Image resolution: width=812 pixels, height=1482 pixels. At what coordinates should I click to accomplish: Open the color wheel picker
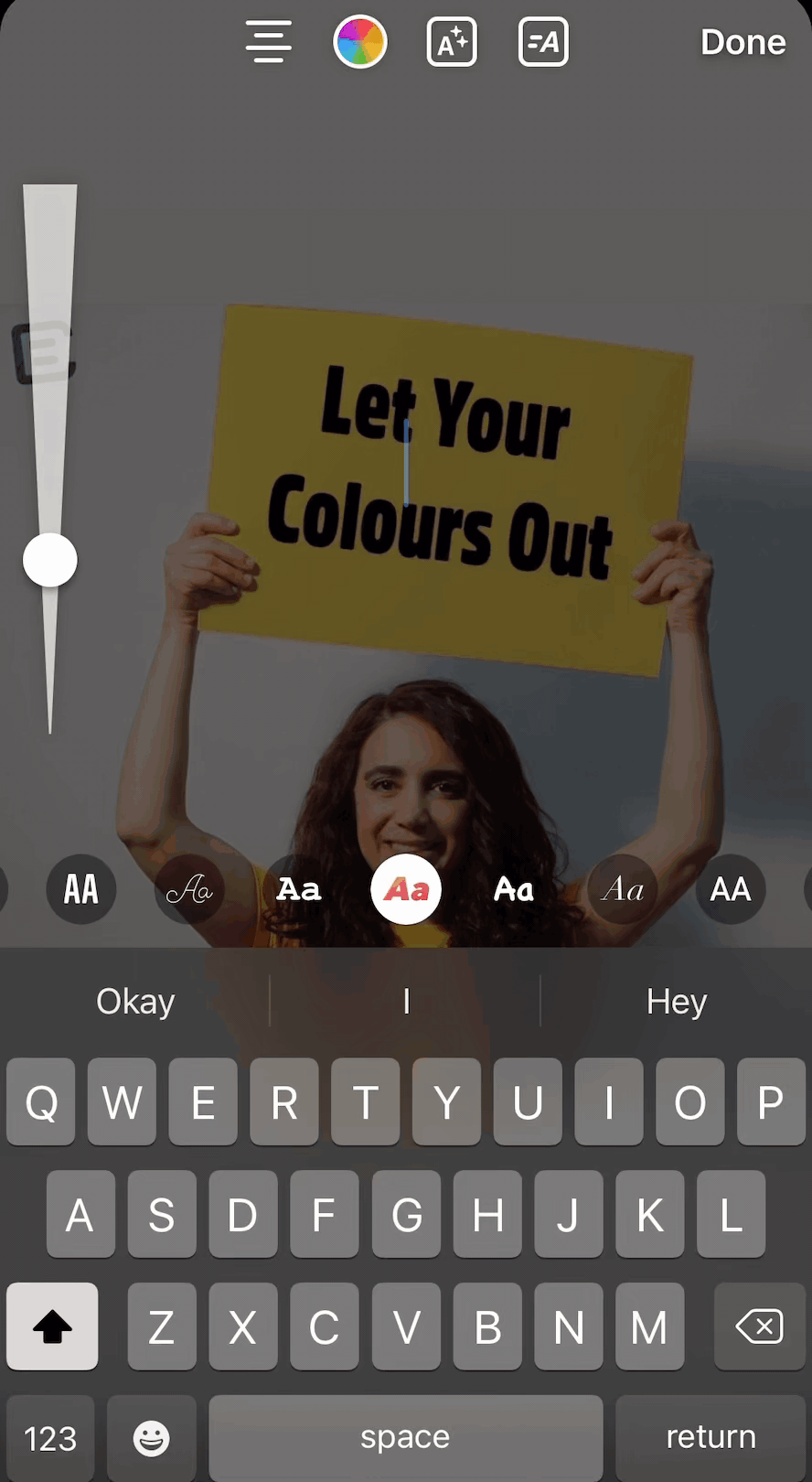(360, 42)
